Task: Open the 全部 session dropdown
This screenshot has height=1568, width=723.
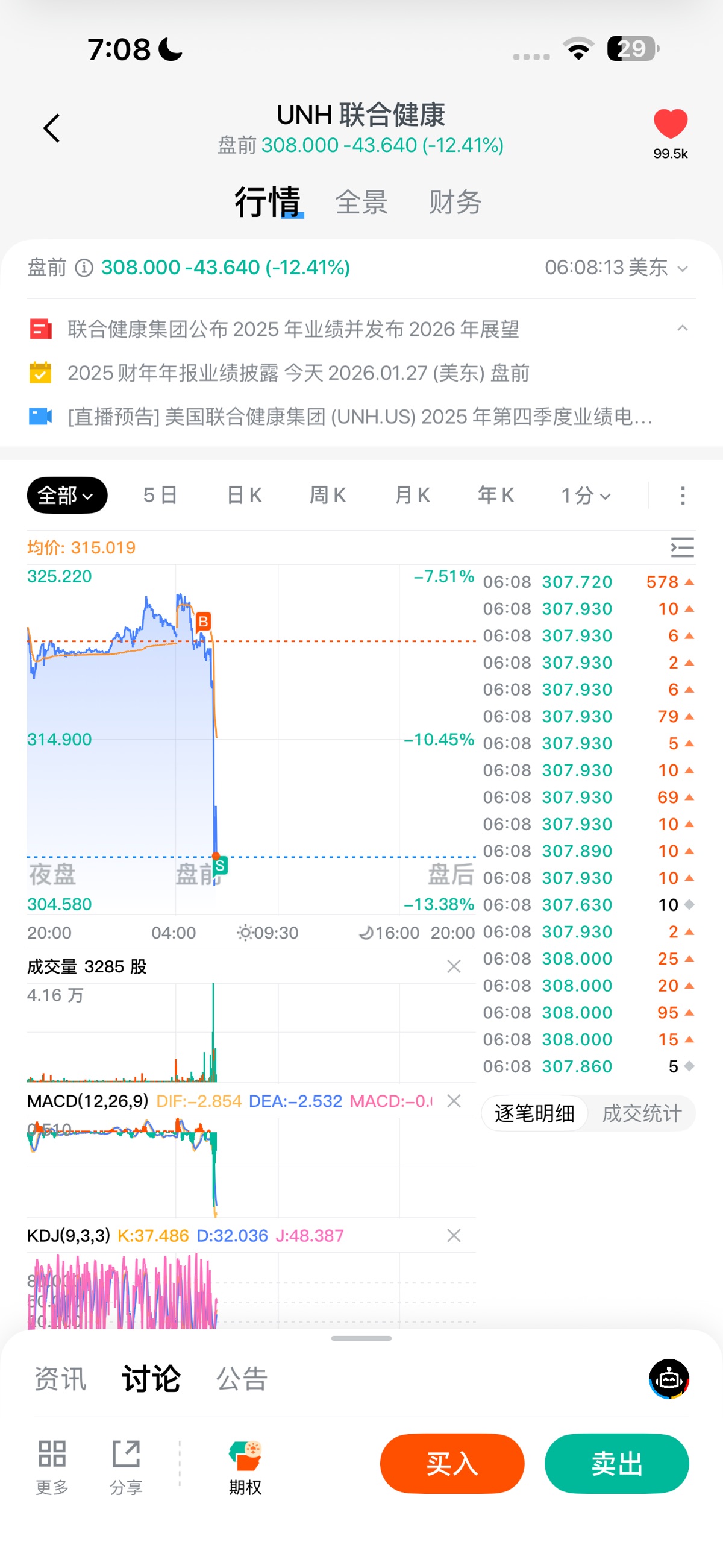Action: 67,496
